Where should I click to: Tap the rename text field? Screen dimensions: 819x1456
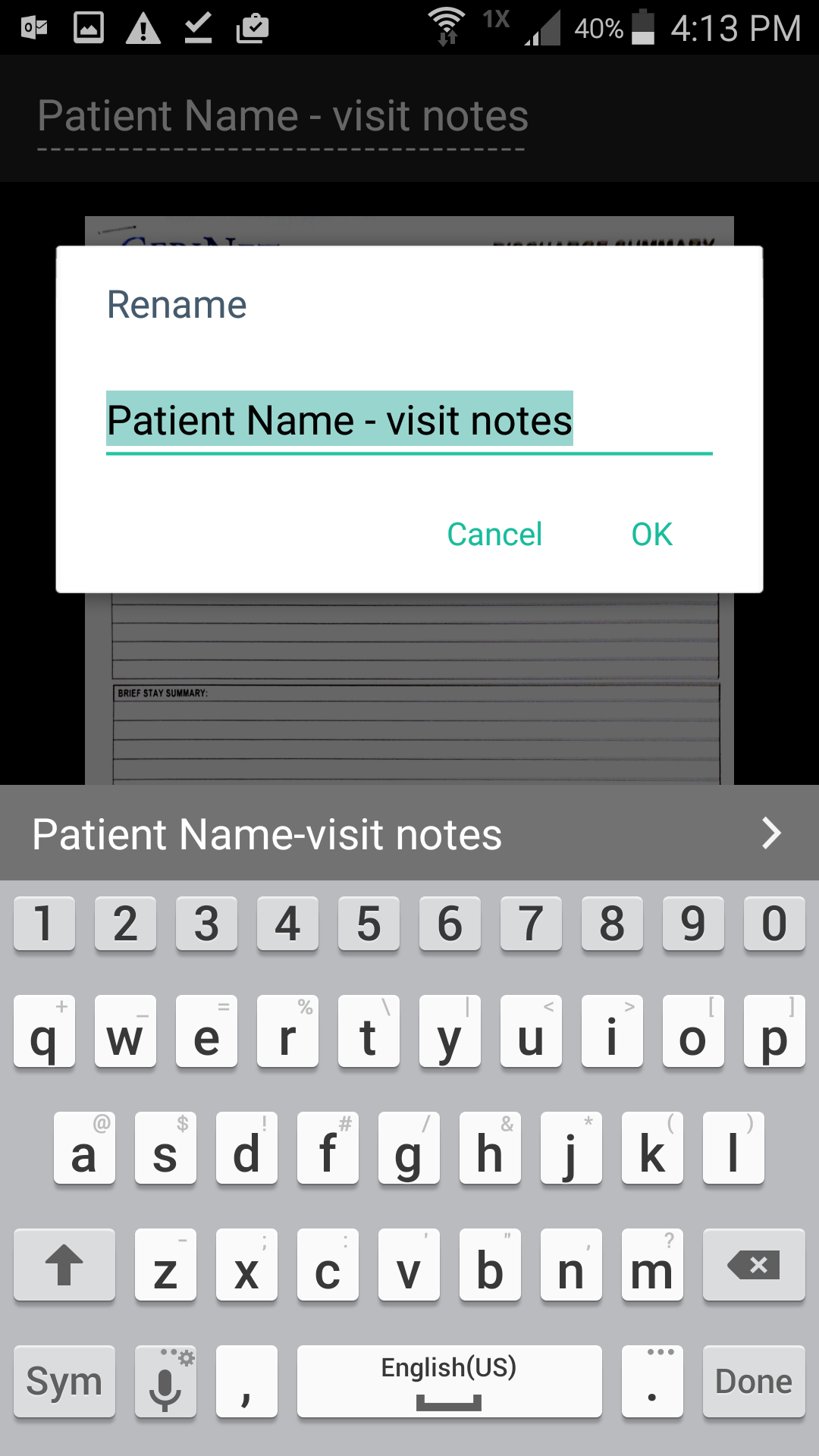click(x=409, y=421)
